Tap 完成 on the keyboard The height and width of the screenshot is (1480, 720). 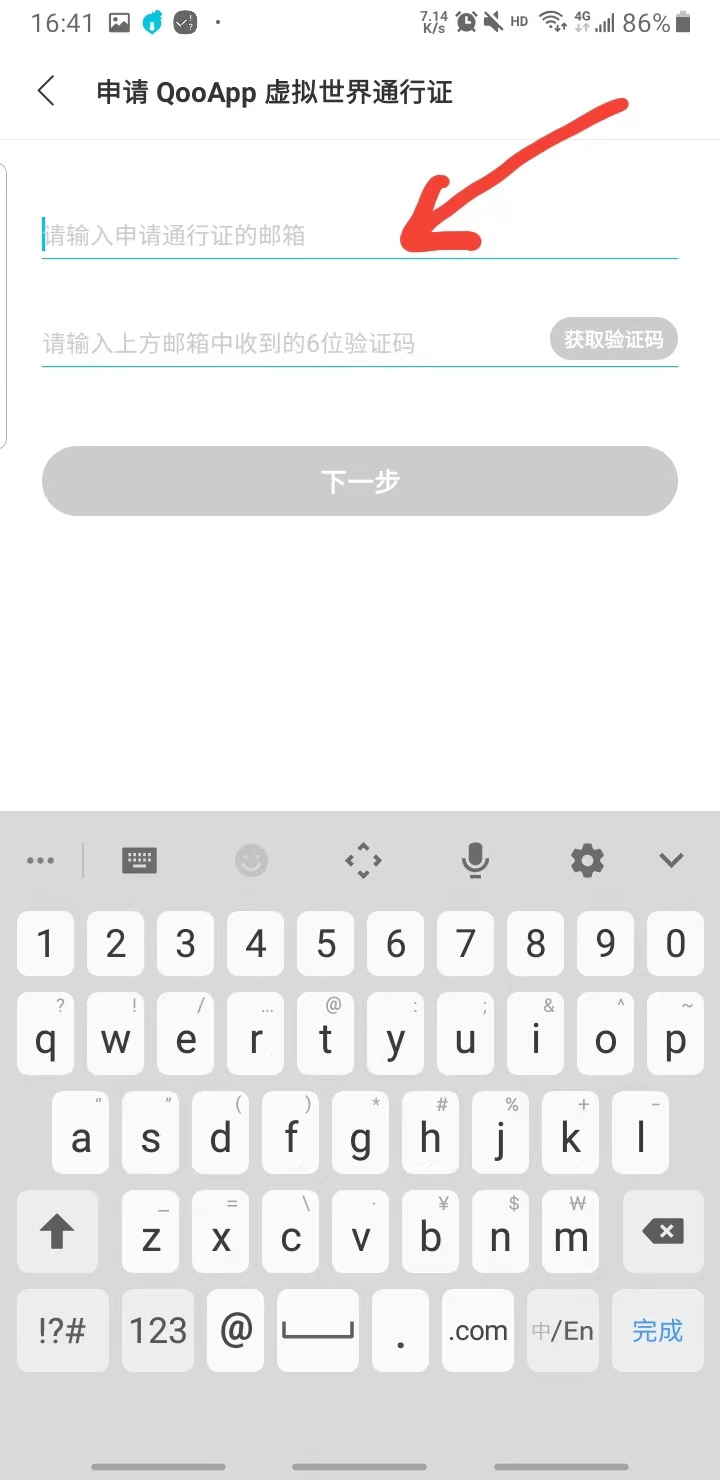tap(657, 1330)
